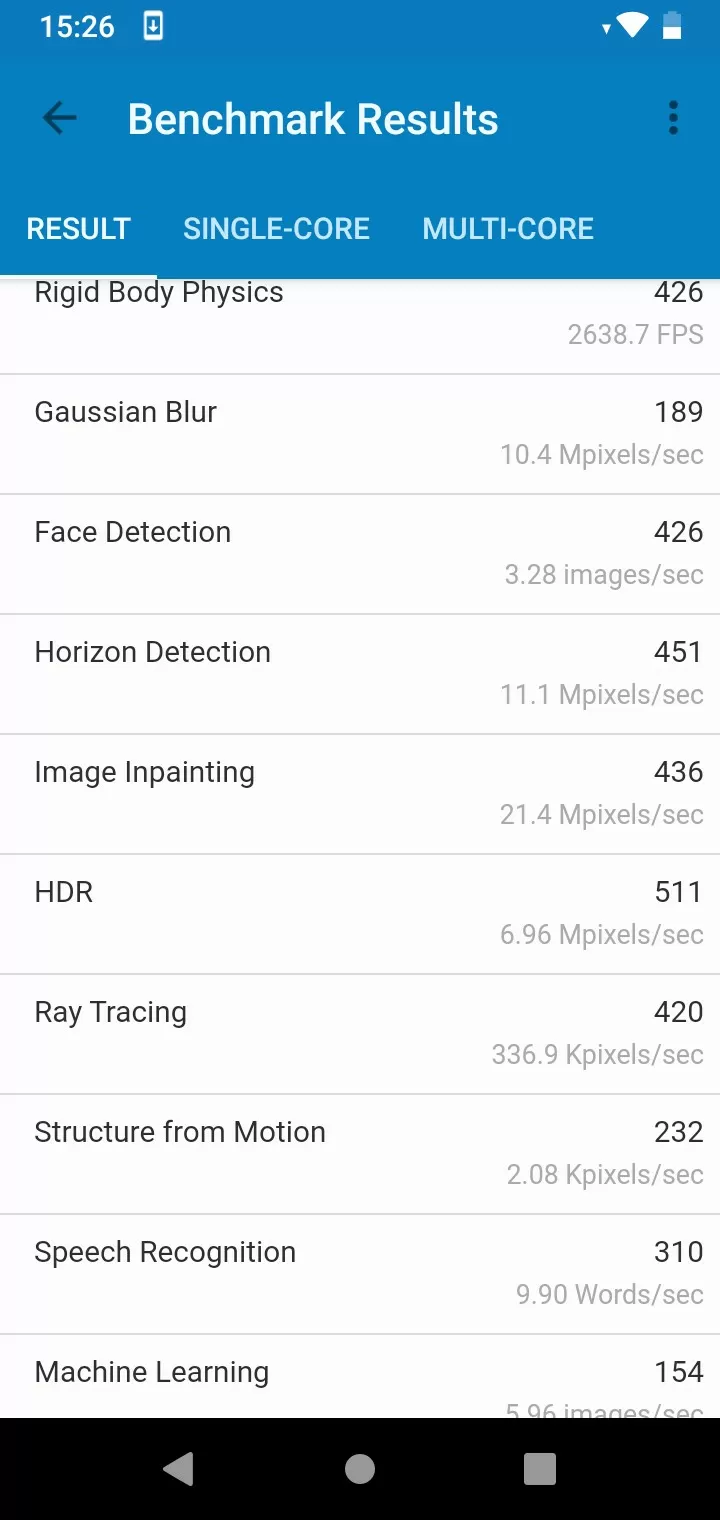Select the Result tab
Image resolution: width=720 pixels, height=1520 pixels.
pyautogui.click(x=78, y=229)
